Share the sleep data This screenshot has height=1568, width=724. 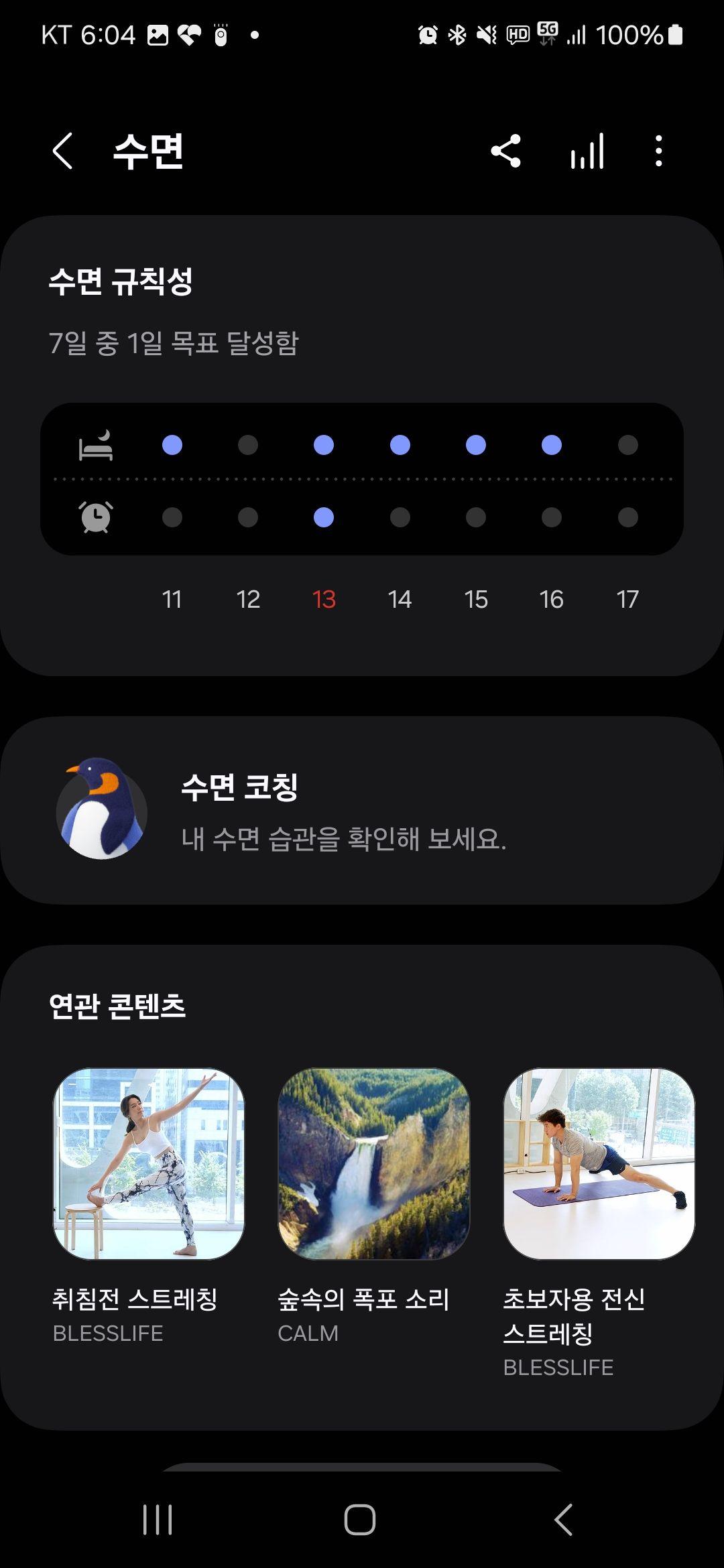click(x=505, y=151)
